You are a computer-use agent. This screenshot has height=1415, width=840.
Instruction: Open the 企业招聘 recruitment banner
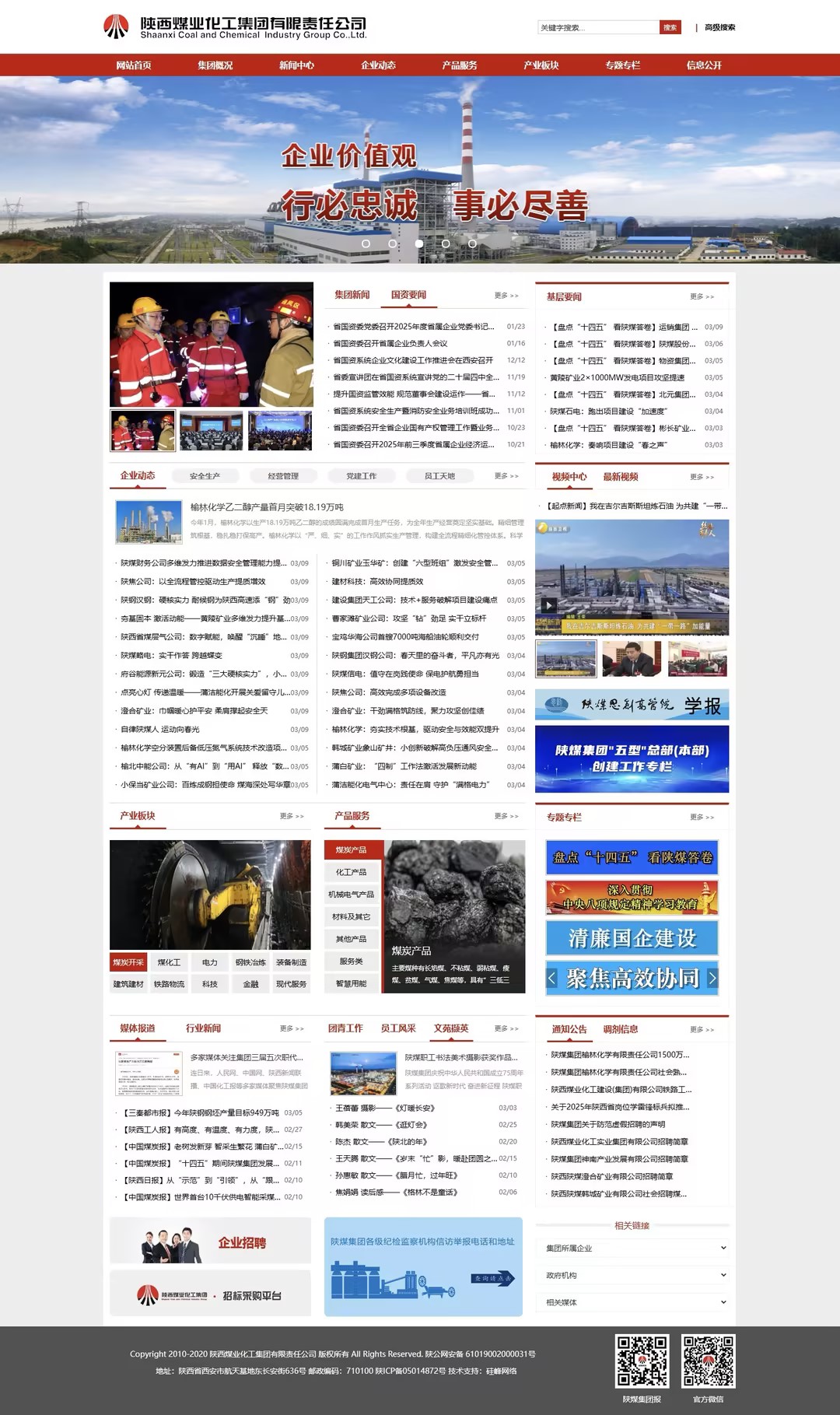tap(210, 1242)
